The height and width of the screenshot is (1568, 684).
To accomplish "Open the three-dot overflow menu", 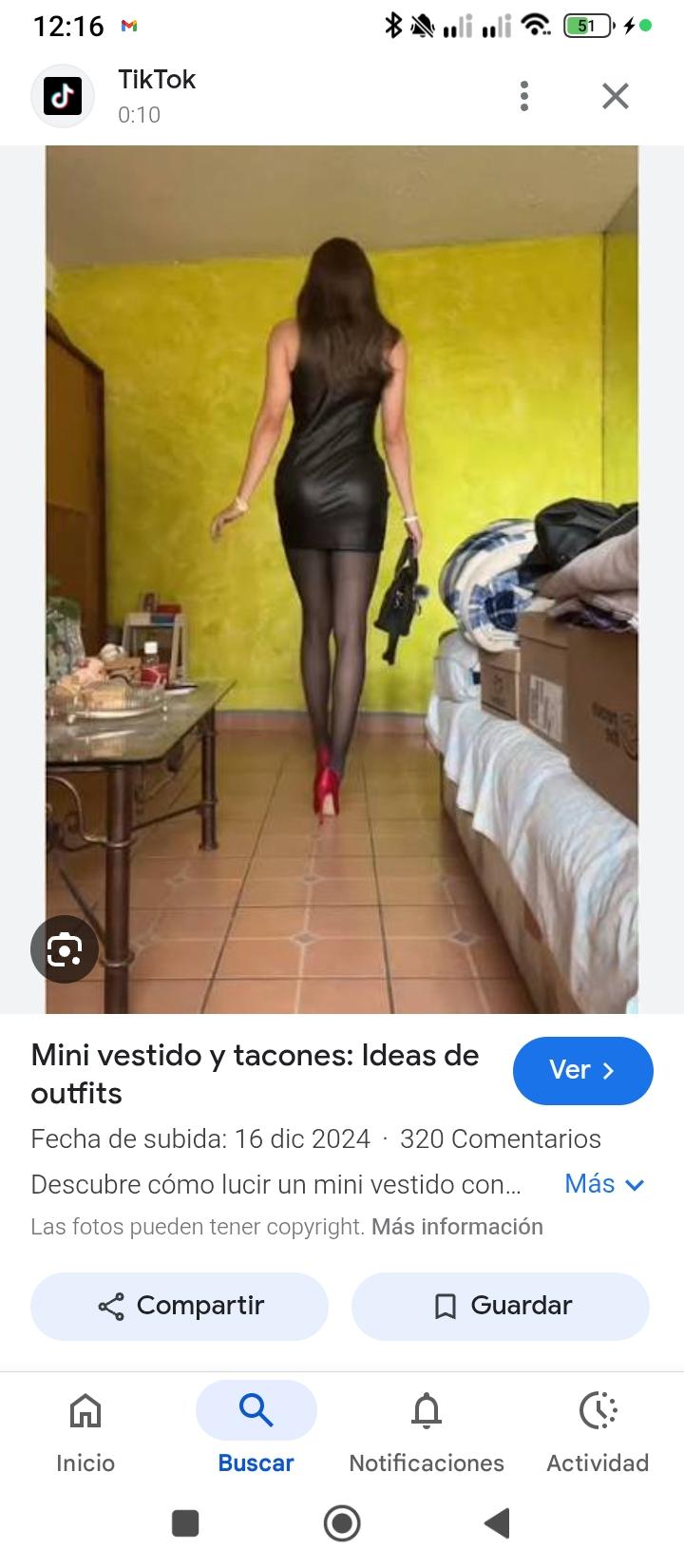I will 524,96.
